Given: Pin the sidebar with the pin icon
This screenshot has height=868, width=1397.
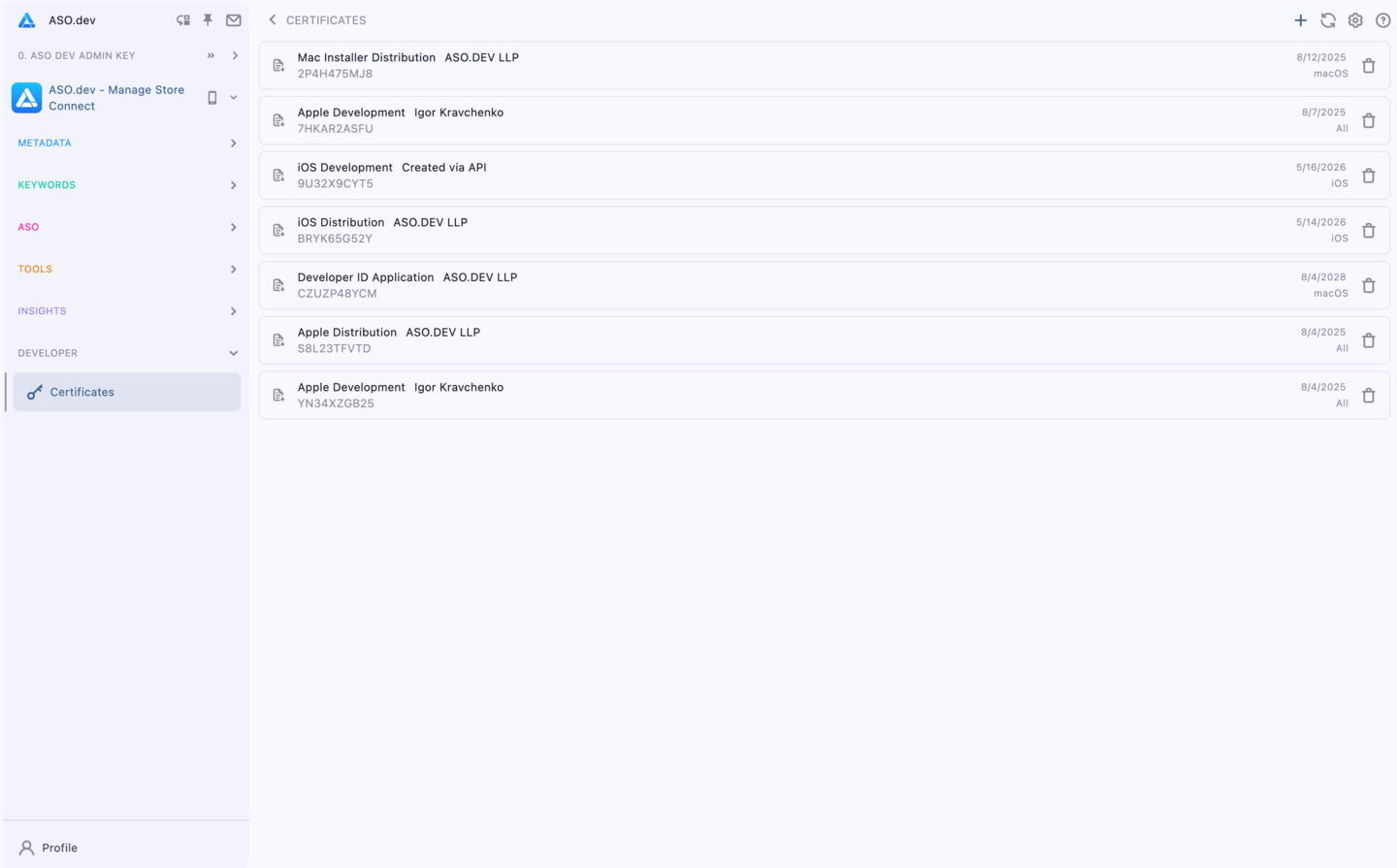Looking at the screenshot, I should [208, 20].
